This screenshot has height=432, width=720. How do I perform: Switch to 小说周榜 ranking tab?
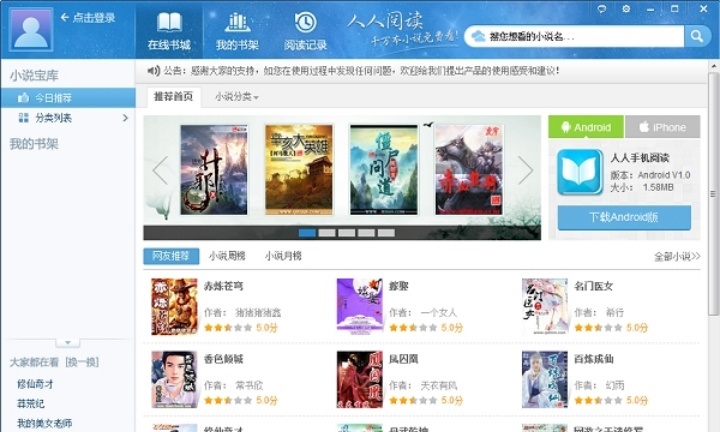click(x=227, y=256)
